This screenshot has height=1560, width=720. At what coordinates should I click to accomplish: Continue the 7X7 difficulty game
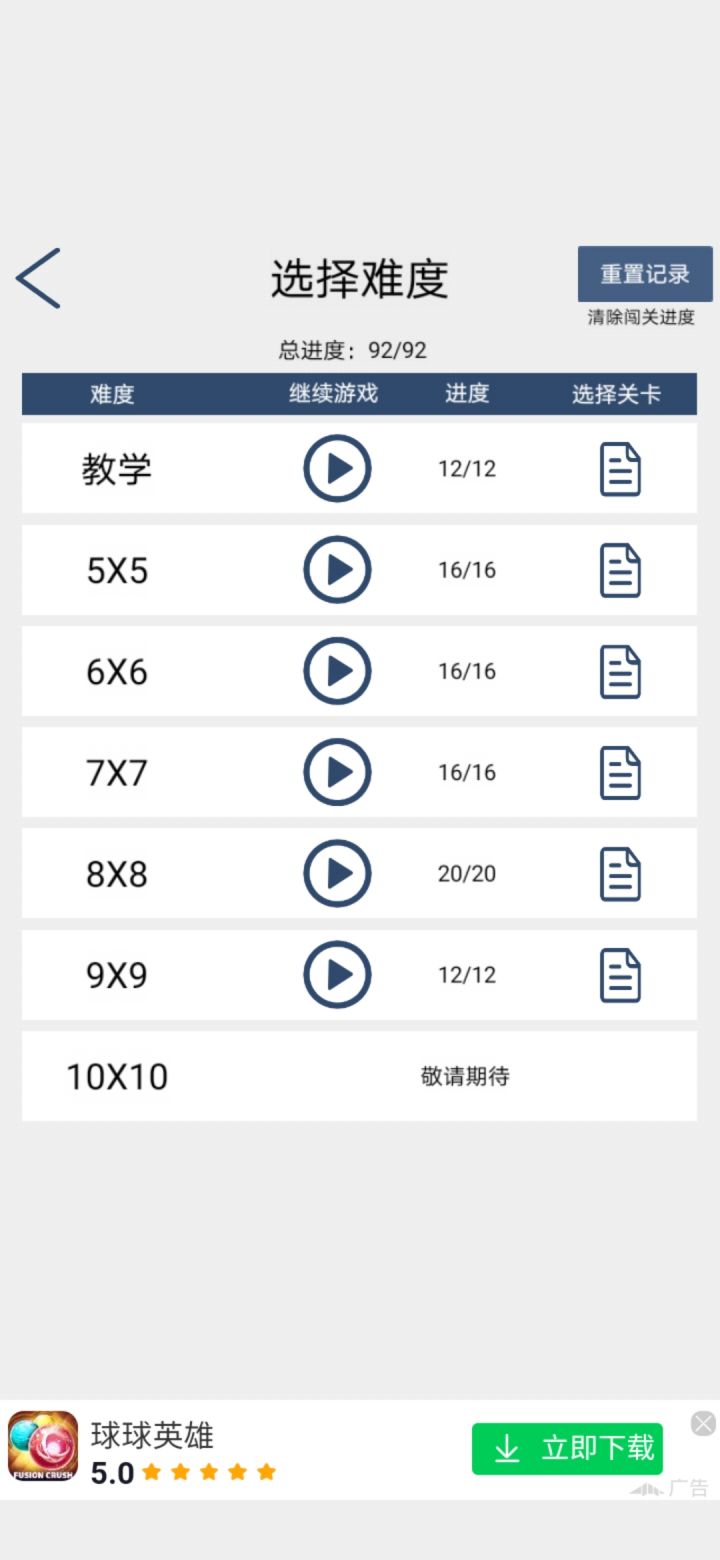[337, 772]
